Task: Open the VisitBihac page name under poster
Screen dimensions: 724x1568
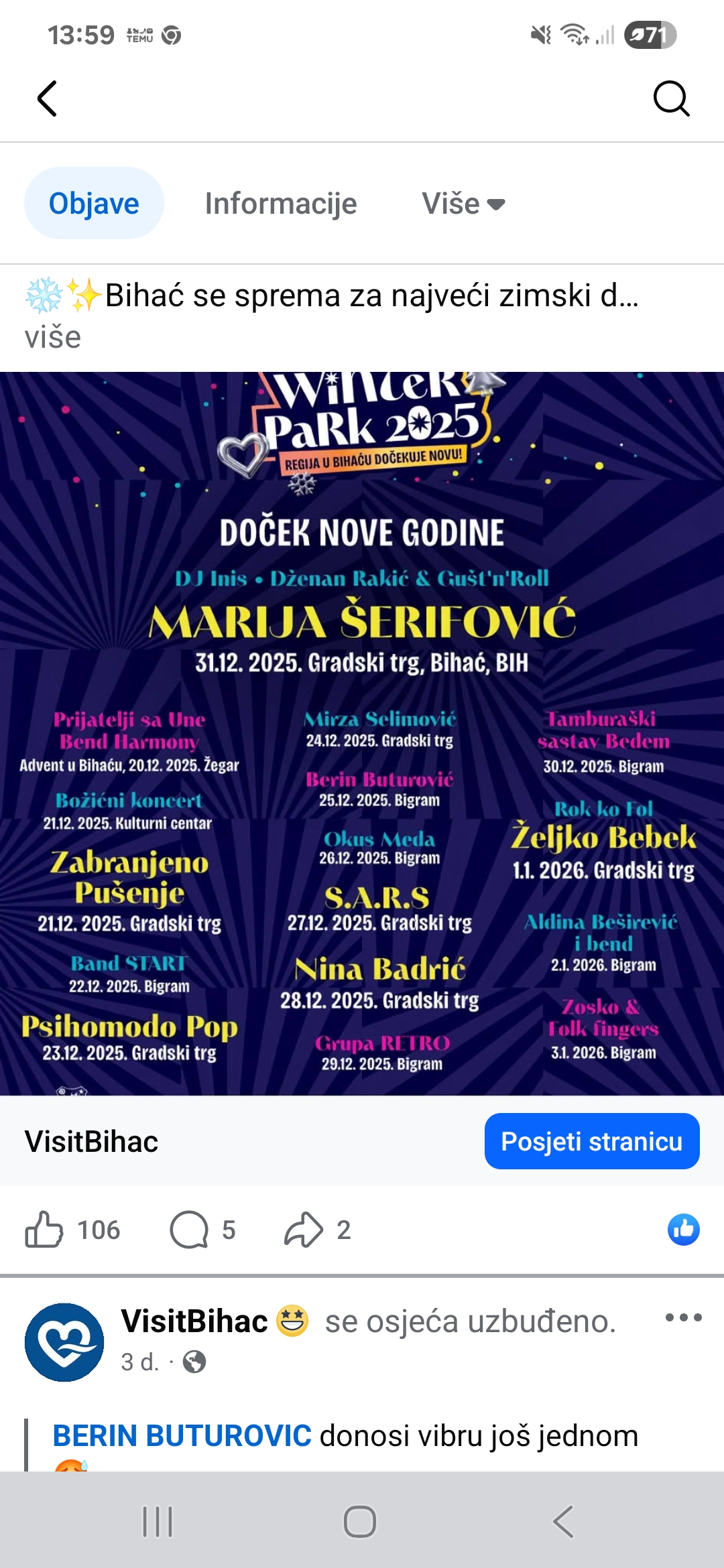Action: tap(92, 1141)
